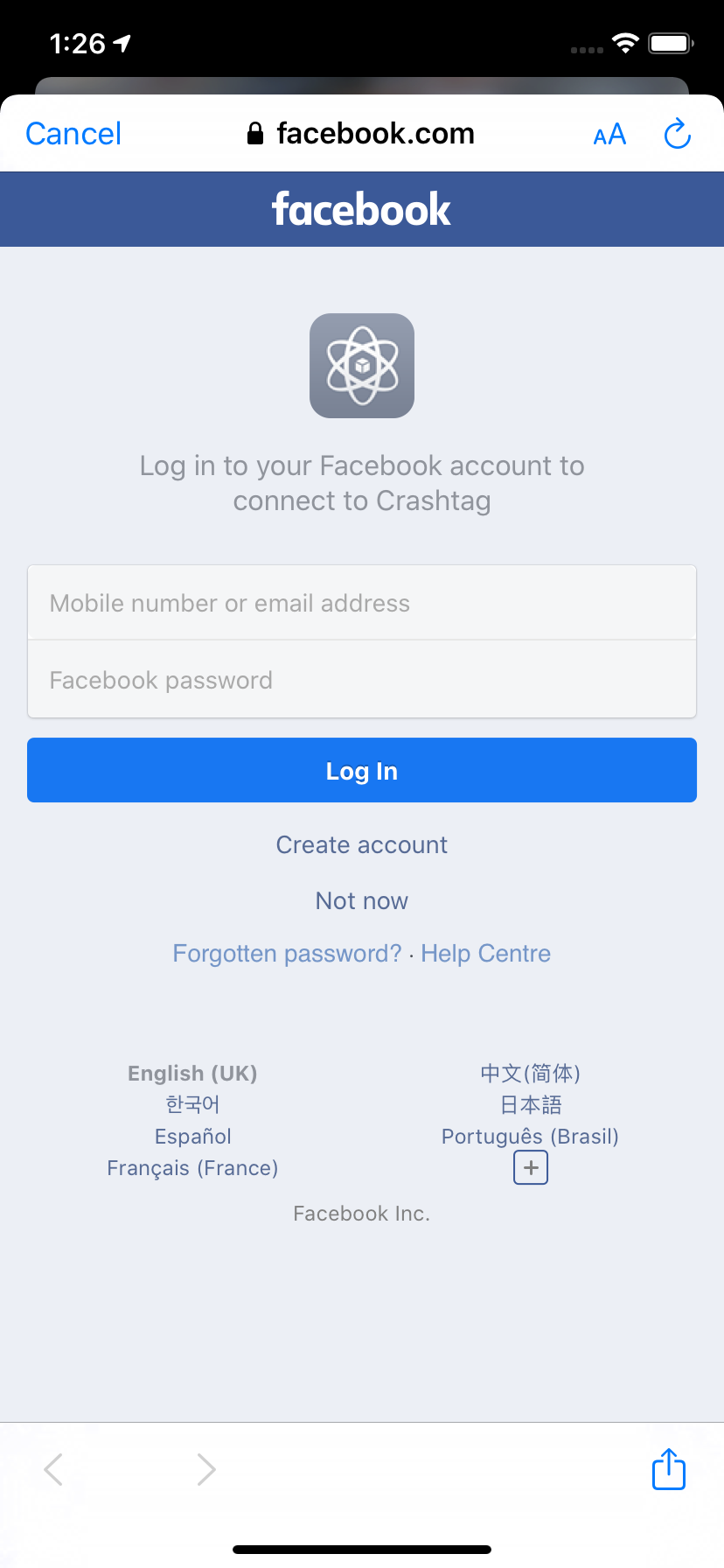724x1568 pixels.
Task: Tap the Log In button
Action: click(x=362, y=770)
